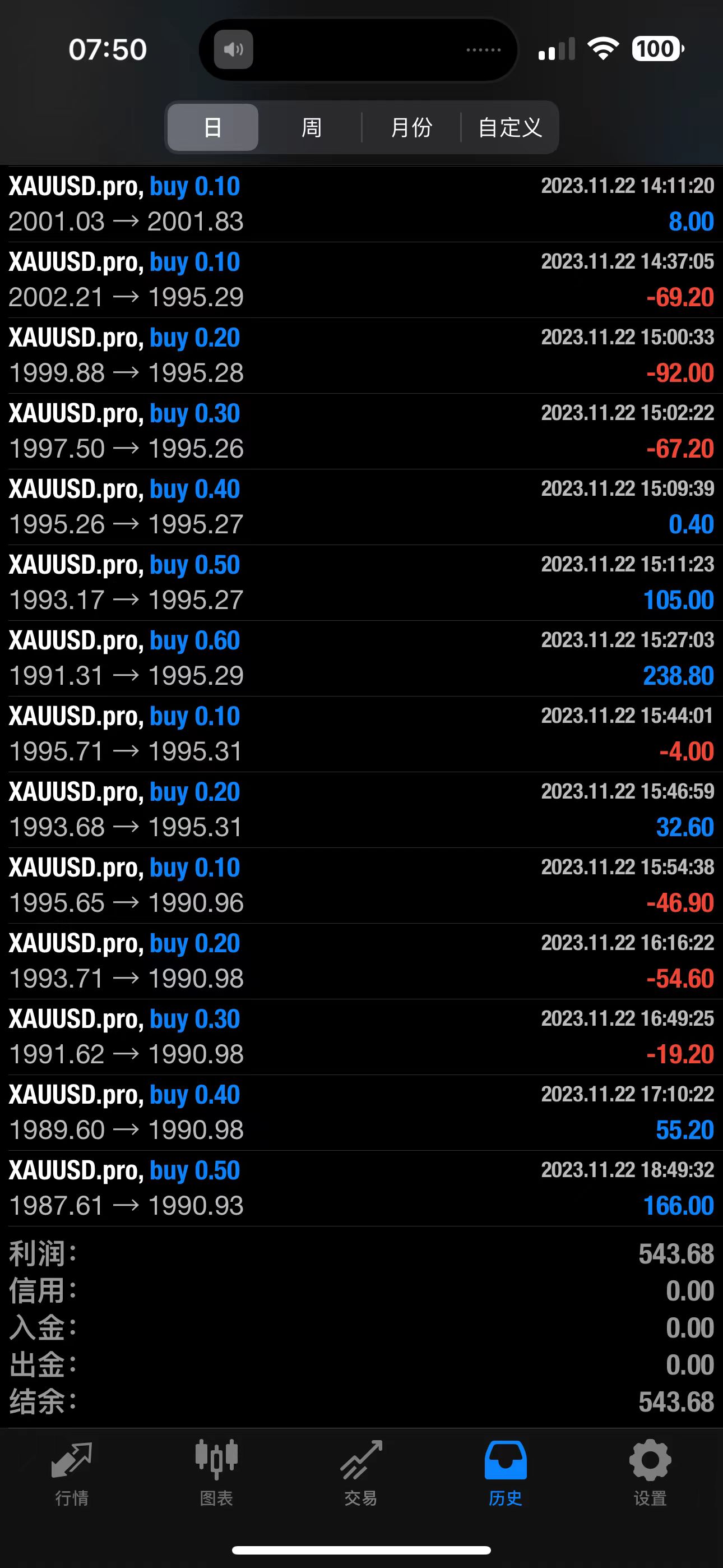Viewport: 723px width, 1568px height.
Task: Show details for the 15:02:22 trade
Action: pyautogui.click(x=361, y=431)
